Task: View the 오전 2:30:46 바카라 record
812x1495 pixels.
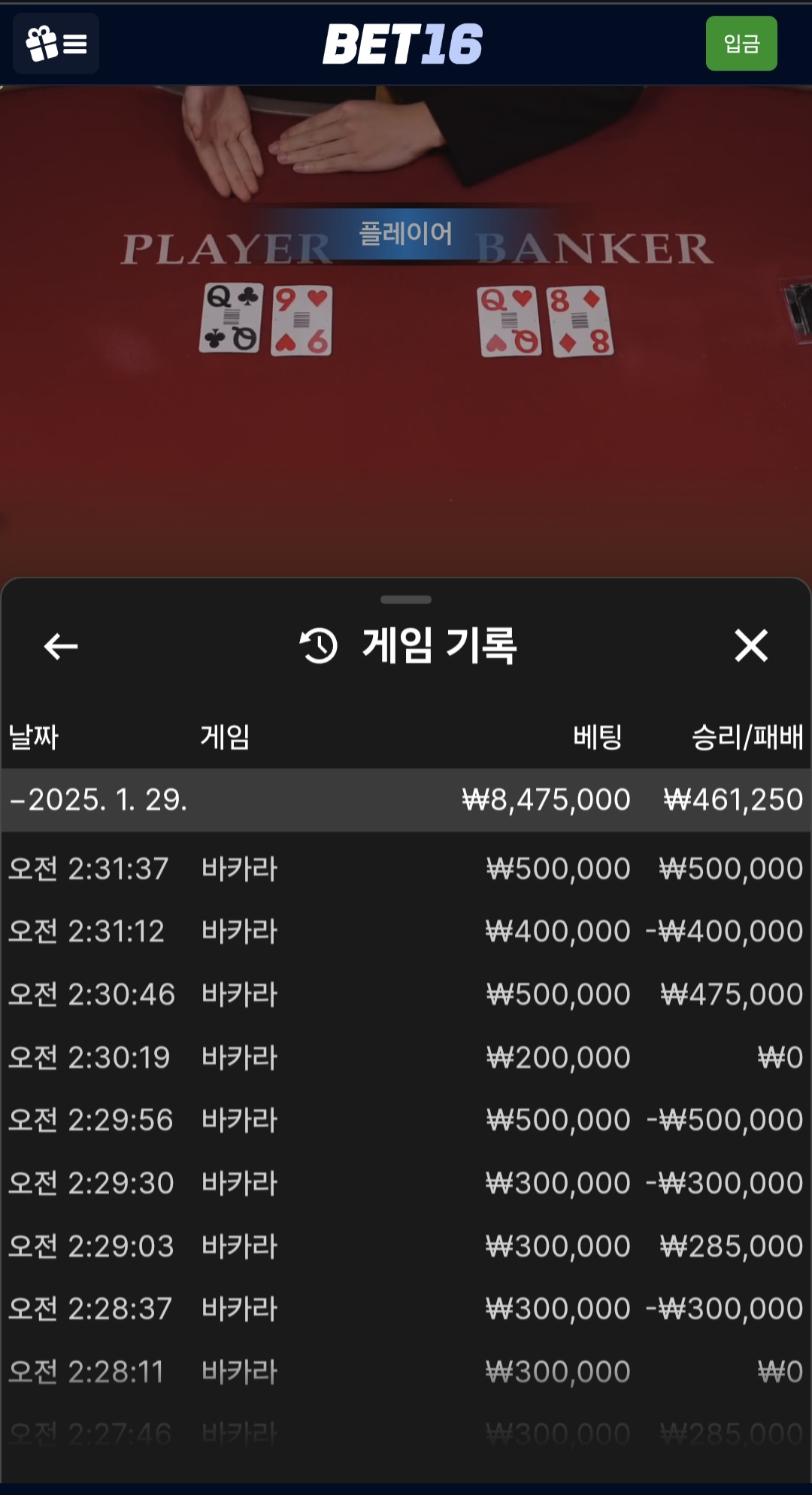Action: coord(406,995)
